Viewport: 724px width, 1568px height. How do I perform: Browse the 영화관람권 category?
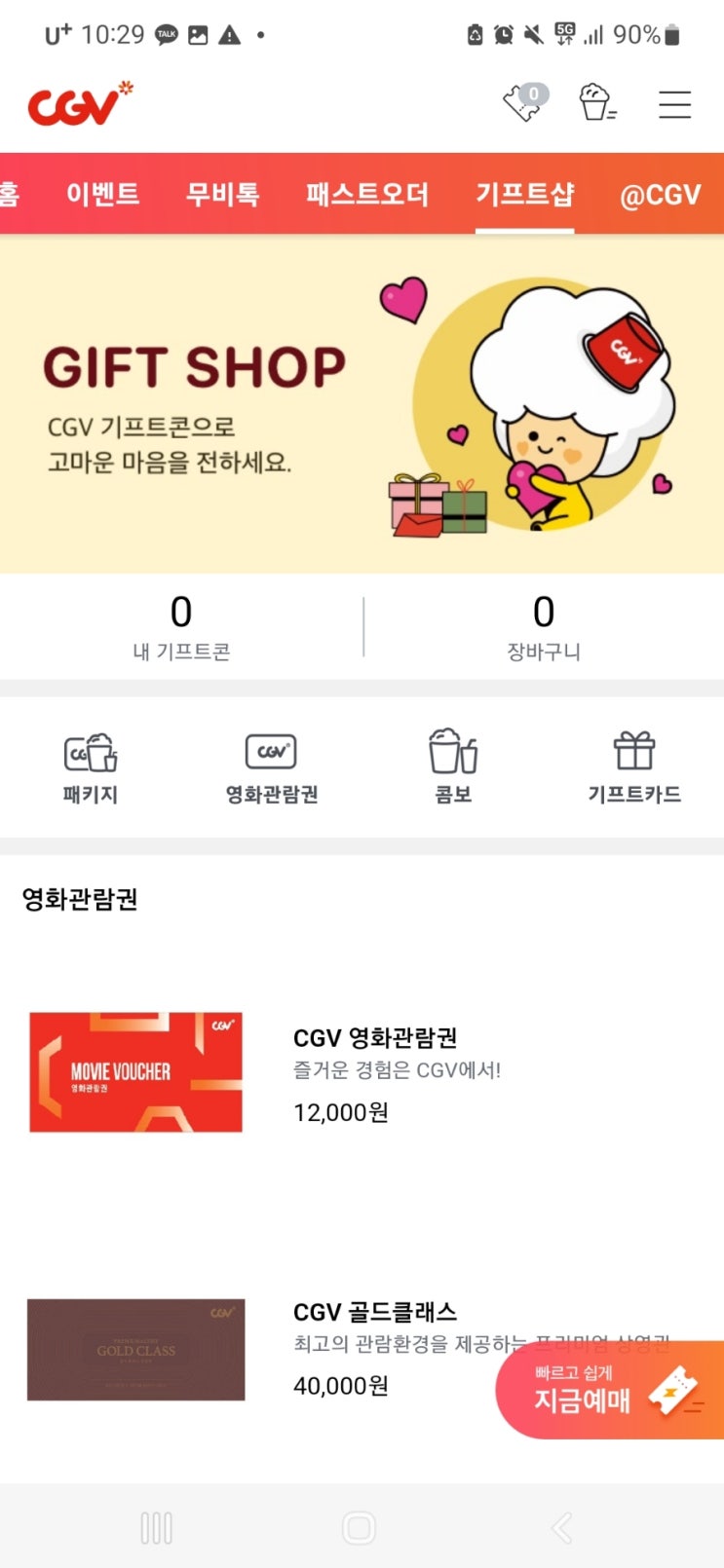click(272, 767)
